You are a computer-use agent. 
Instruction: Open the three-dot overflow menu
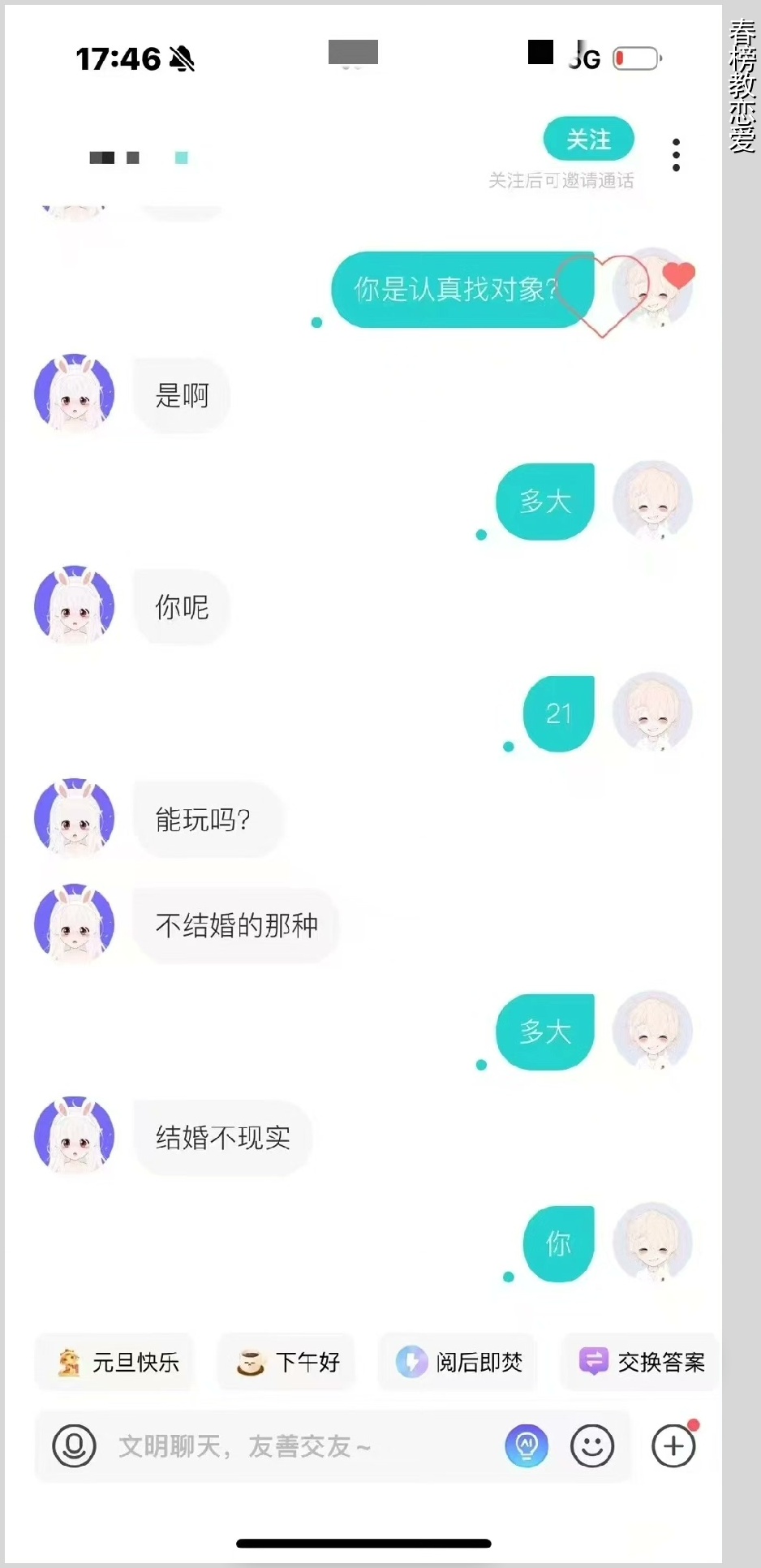tap(675, 155)
